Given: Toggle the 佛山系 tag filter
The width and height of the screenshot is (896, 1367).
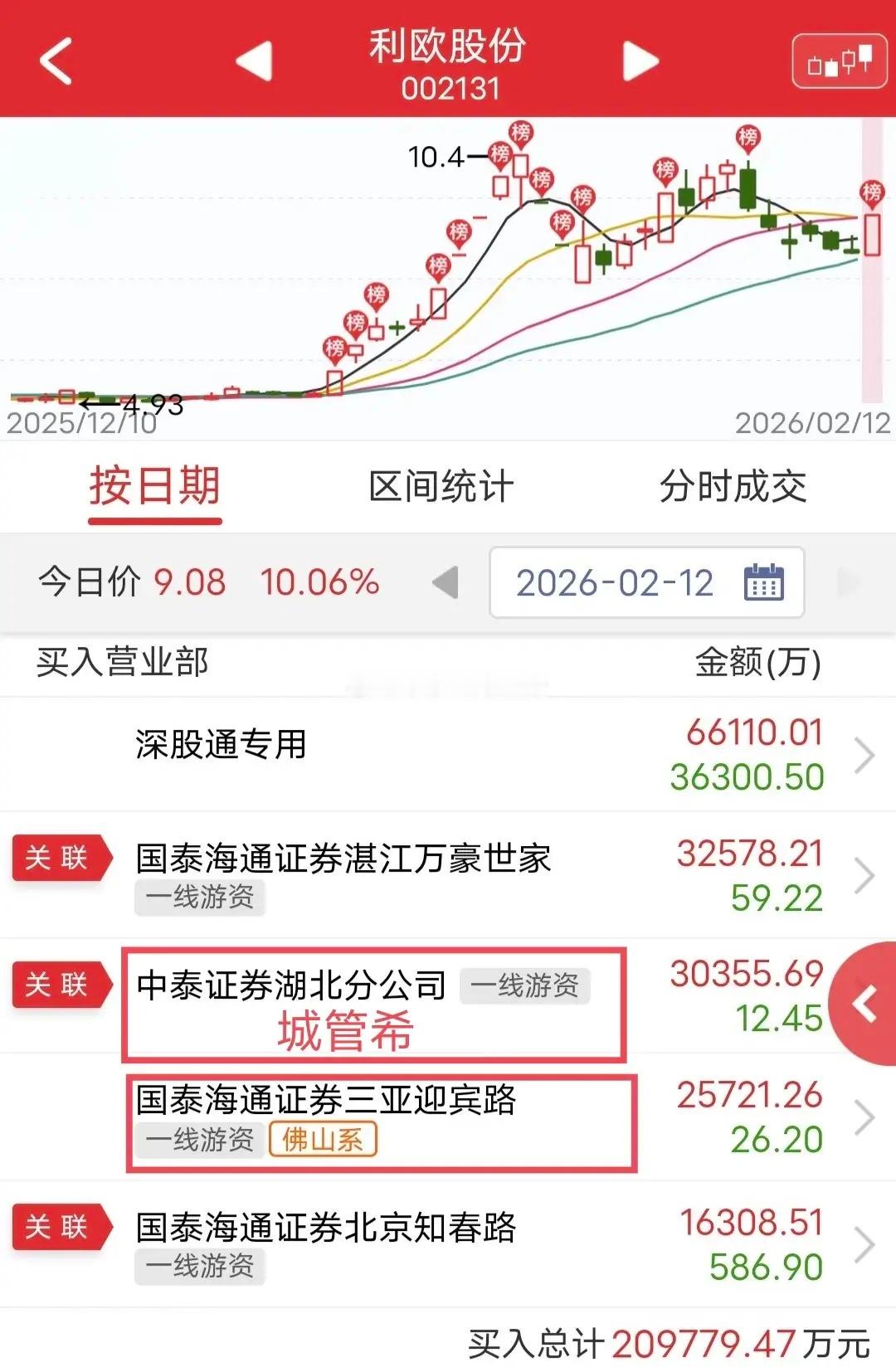Looking at the screenshot, I should [325, 1141].
